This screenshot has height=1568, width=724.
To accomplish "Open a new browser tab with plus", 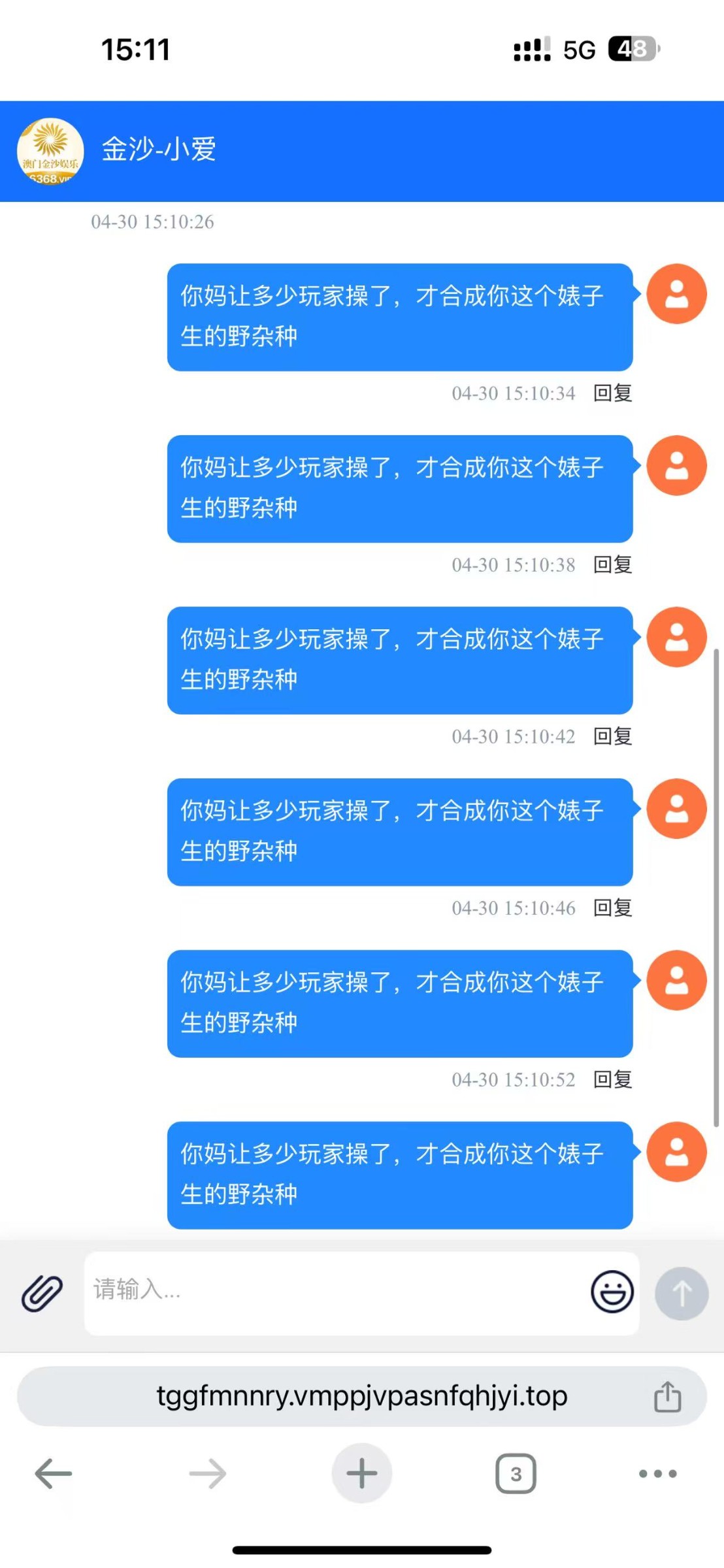I will [x=361, y=1473].
